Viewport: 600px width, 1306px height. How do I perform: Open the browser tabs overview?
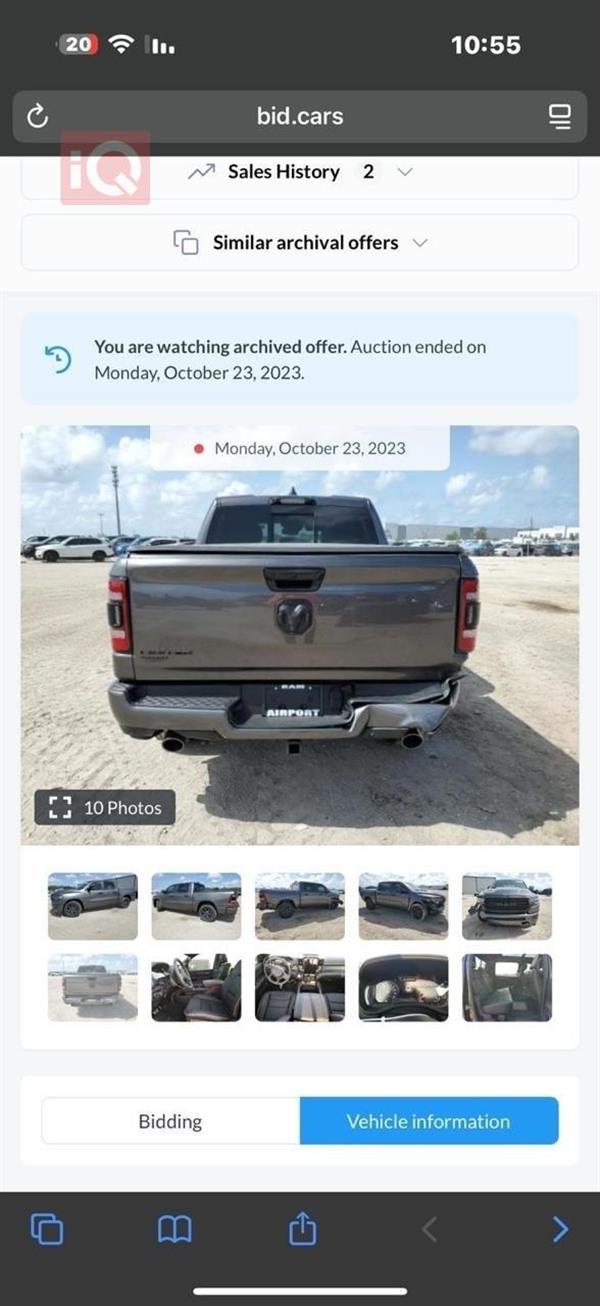[x=47, y=1229]
